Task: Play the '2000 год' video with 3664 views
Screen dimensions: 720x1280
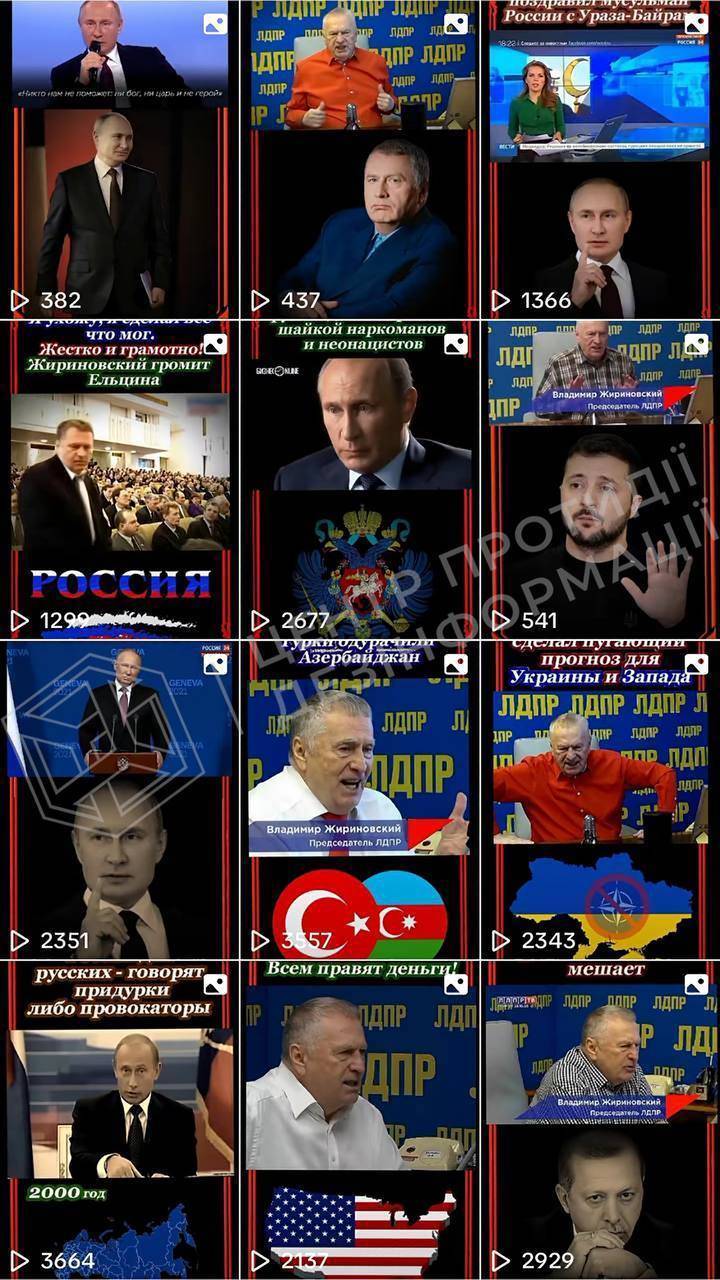Action: pyautogui.click(x=120, y=1120)
